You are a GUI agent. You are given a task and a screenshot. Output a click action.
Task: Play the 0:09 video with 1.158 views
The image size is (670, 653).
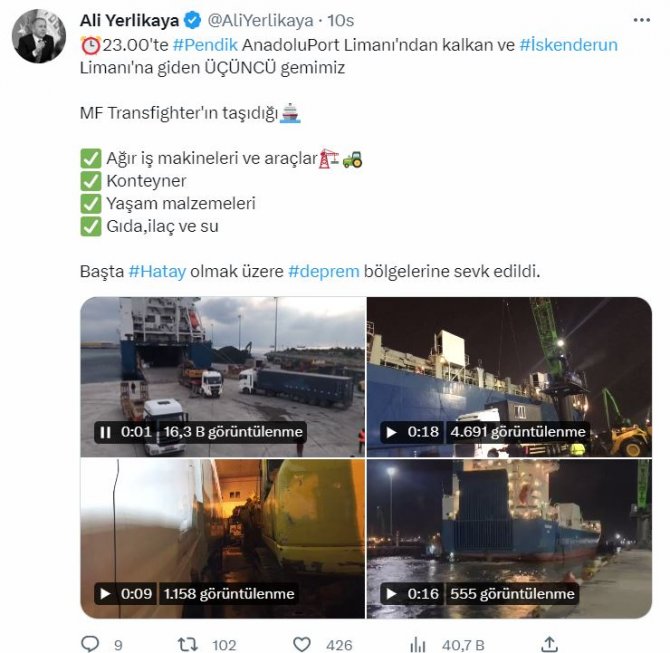pos(104,594)
